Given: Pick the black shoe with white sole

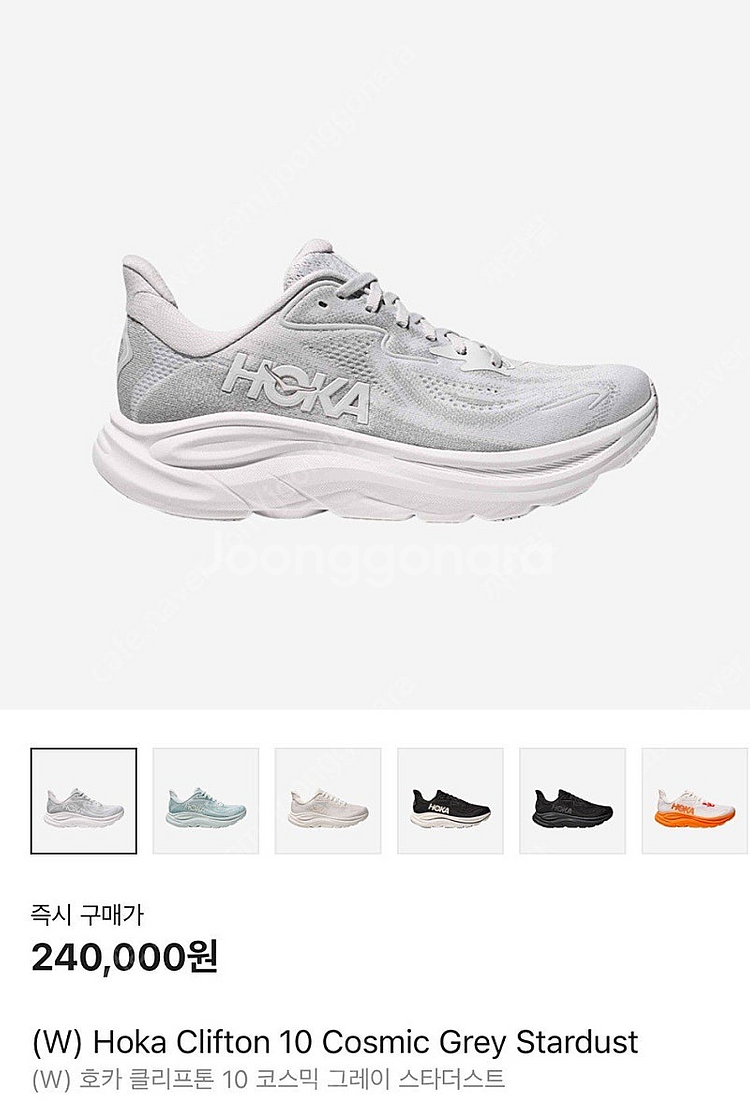Looking at the screenshot, I should pyautogui.click(x=449, y=801).
